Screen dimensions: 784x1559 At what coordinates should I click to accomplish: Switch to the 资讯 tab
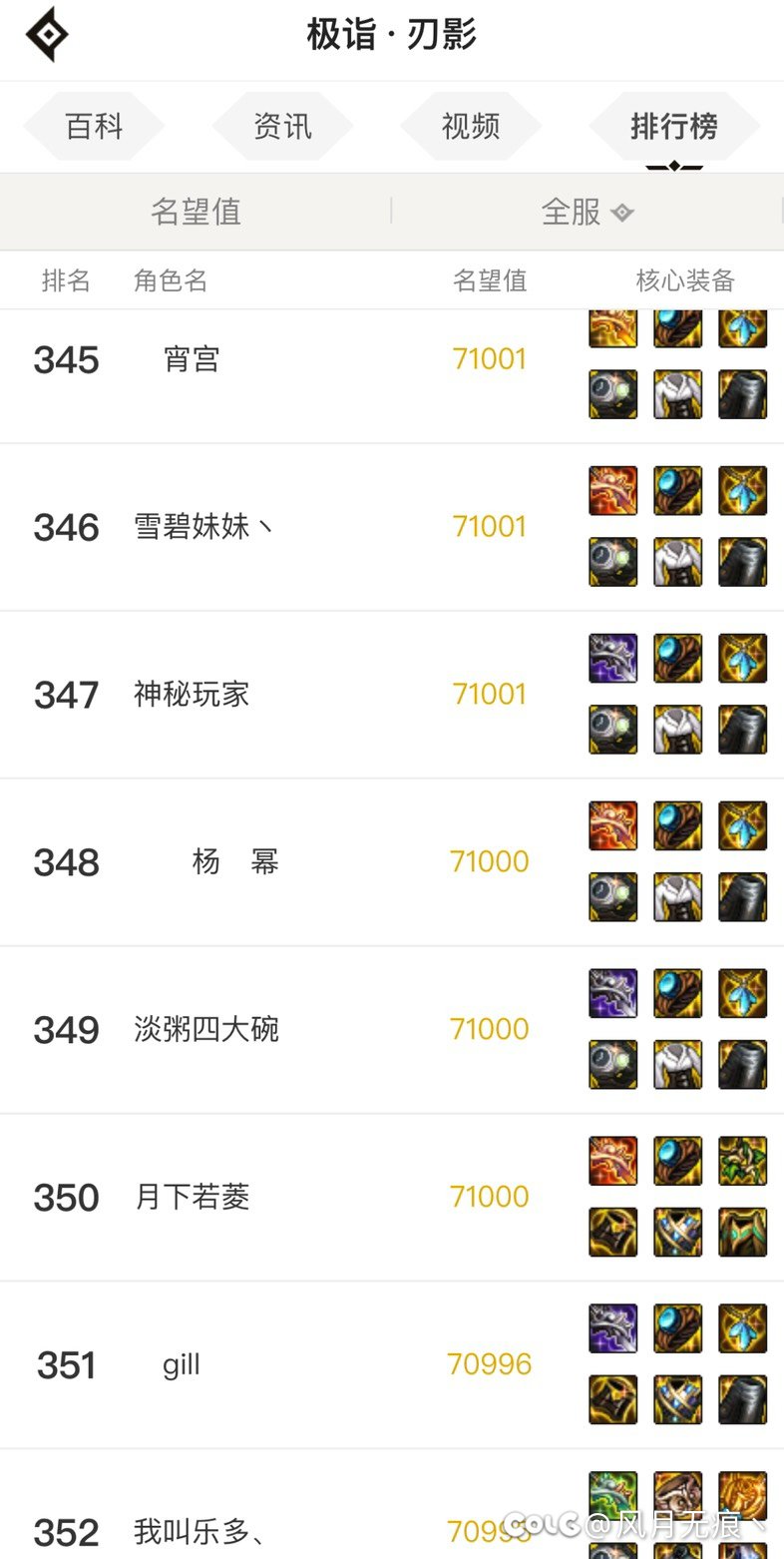pyautogui.click(x=282, y=127)
